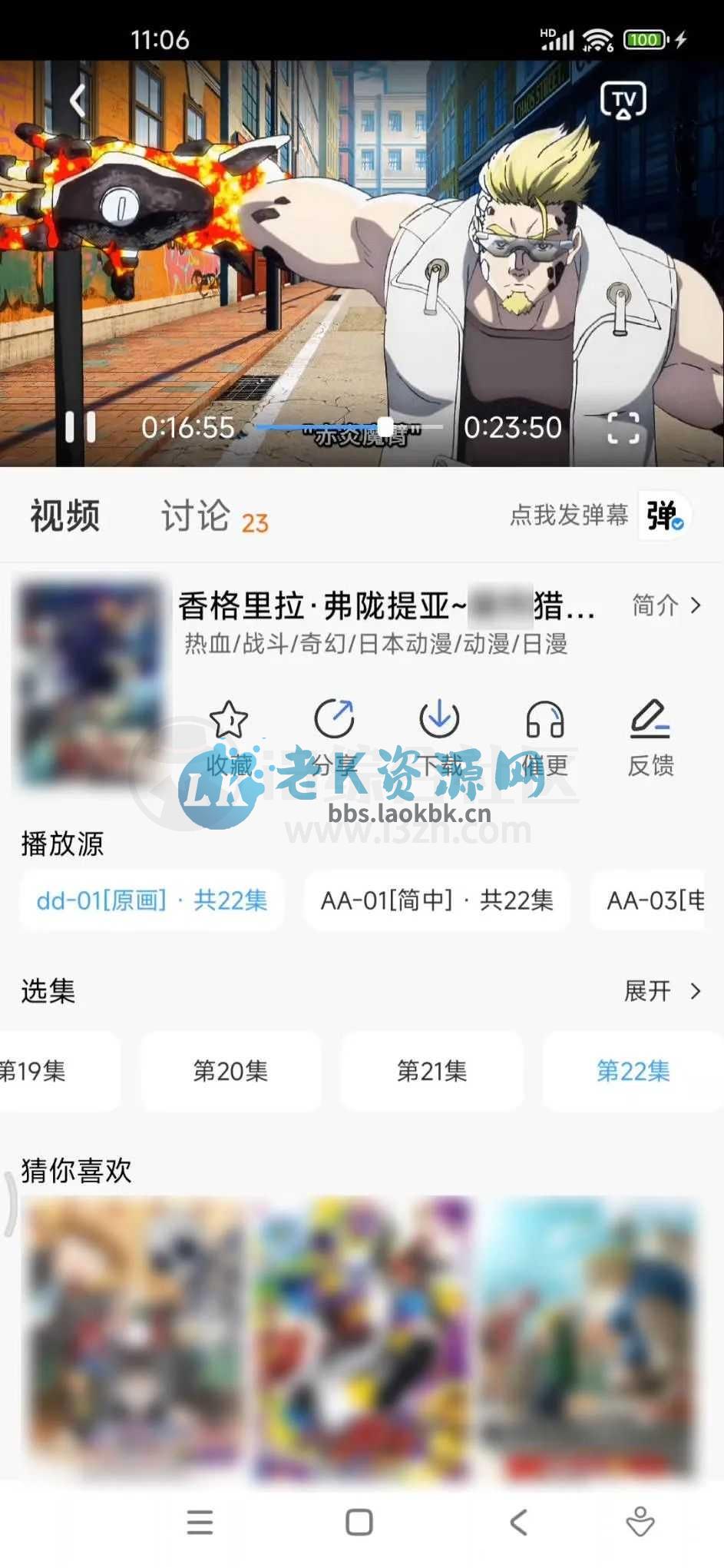
Task: Switch to the 讨论 tab
Action: point(197,513)
